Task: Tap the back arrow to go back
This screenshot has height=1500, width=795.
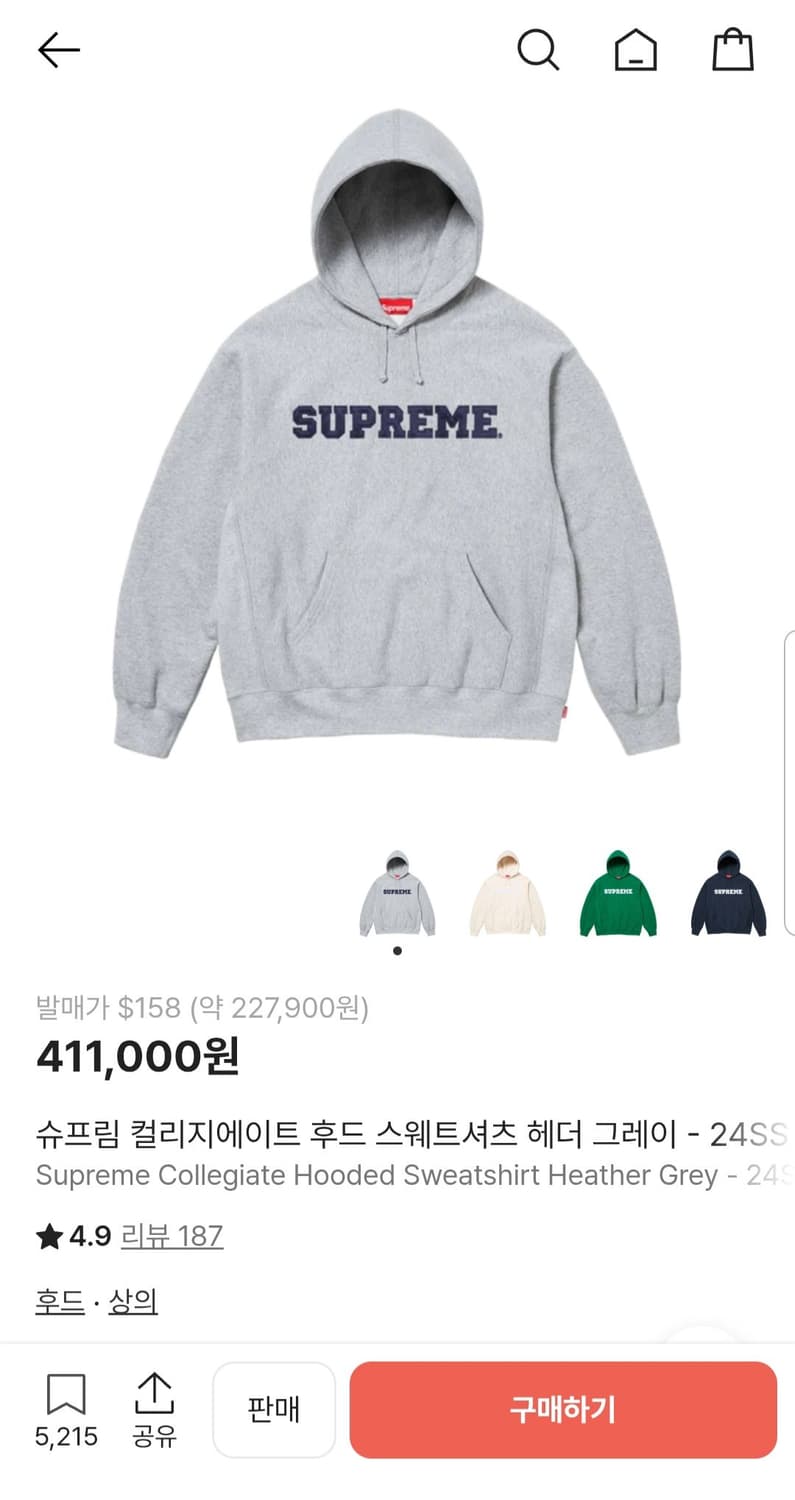Action: pos(58,50)
